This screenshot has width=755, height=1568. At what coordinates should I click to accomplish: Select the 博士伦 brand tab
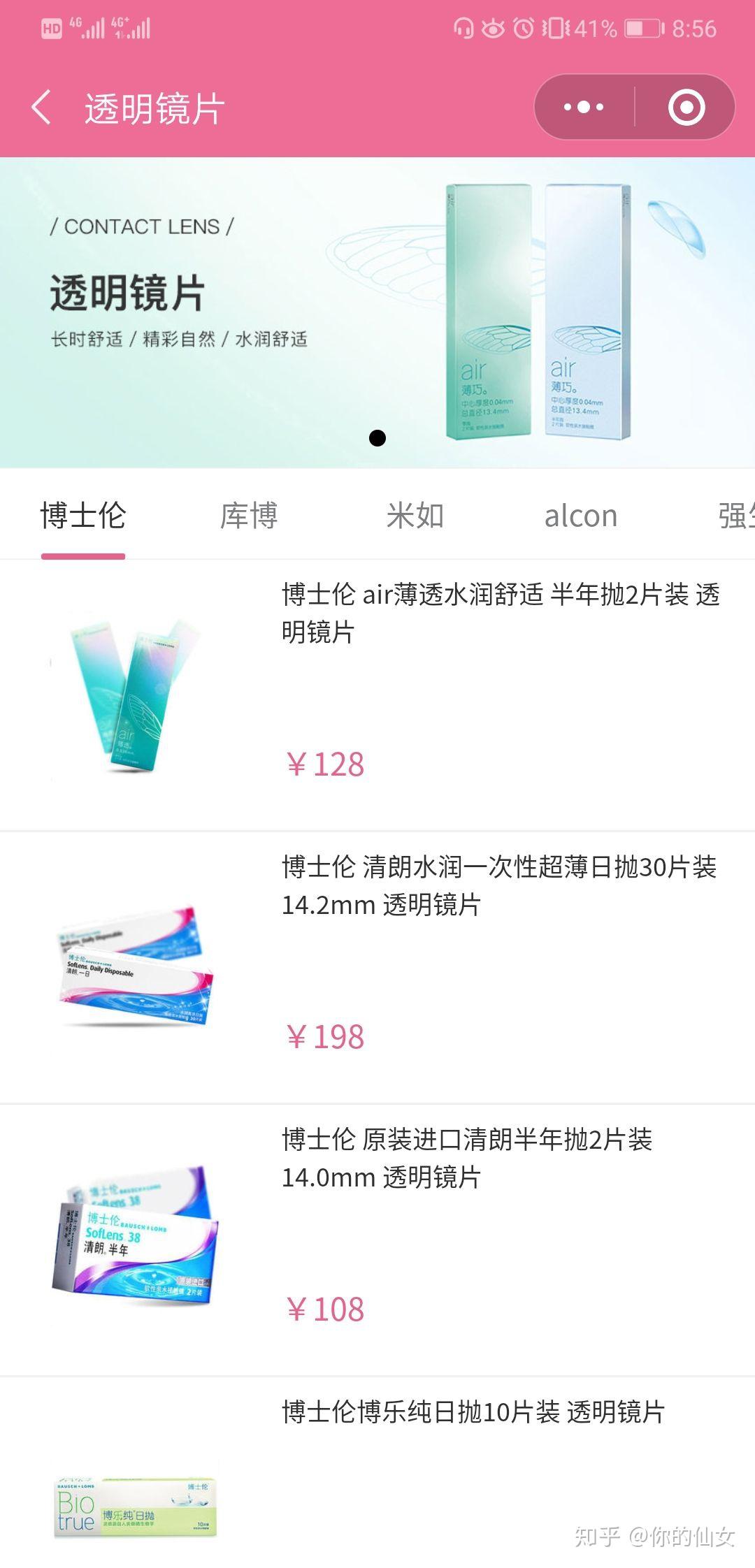point(83,516)
